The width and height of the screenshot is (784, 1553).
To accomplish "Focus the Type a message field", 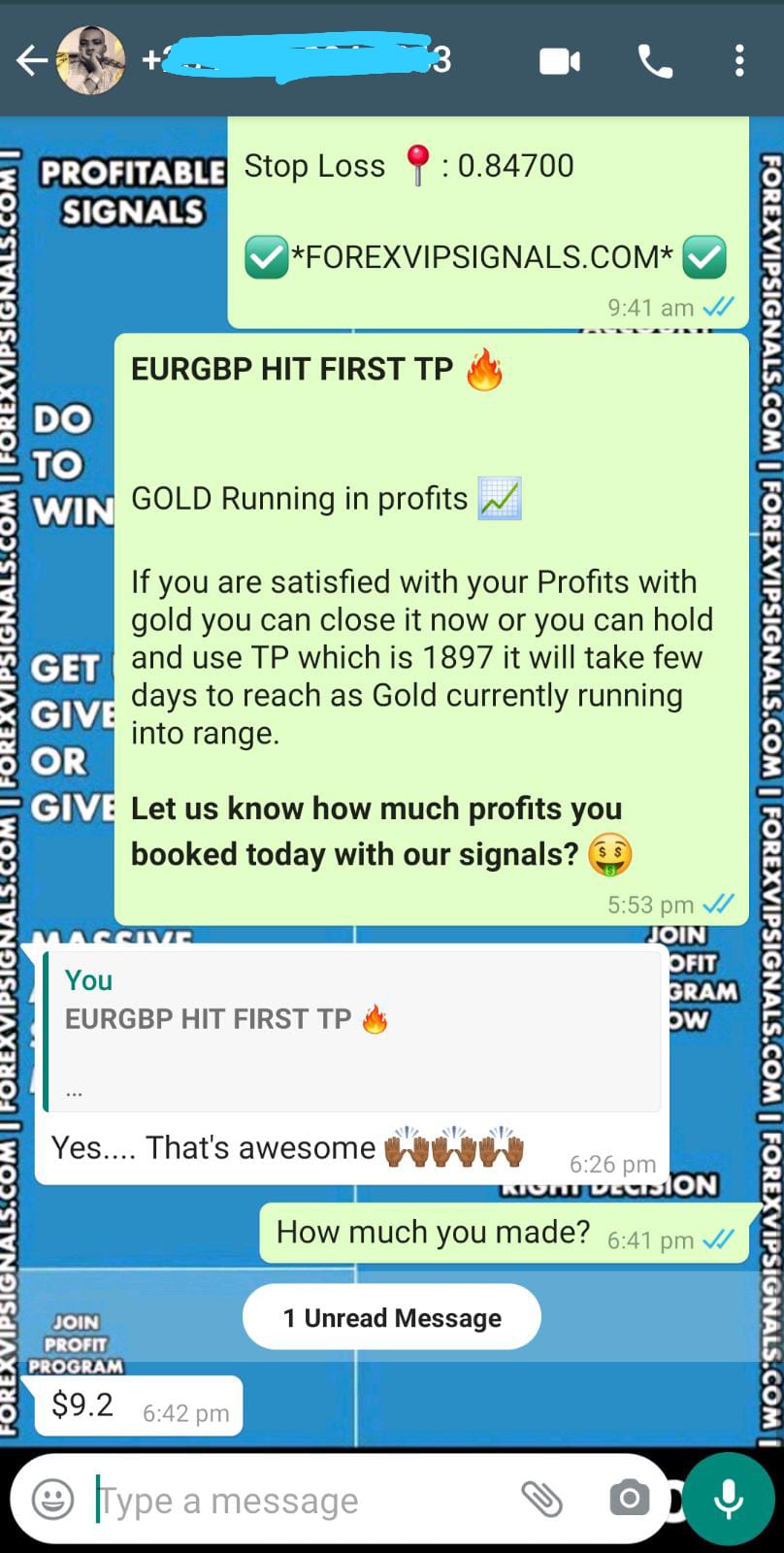I will (291, 1501).
